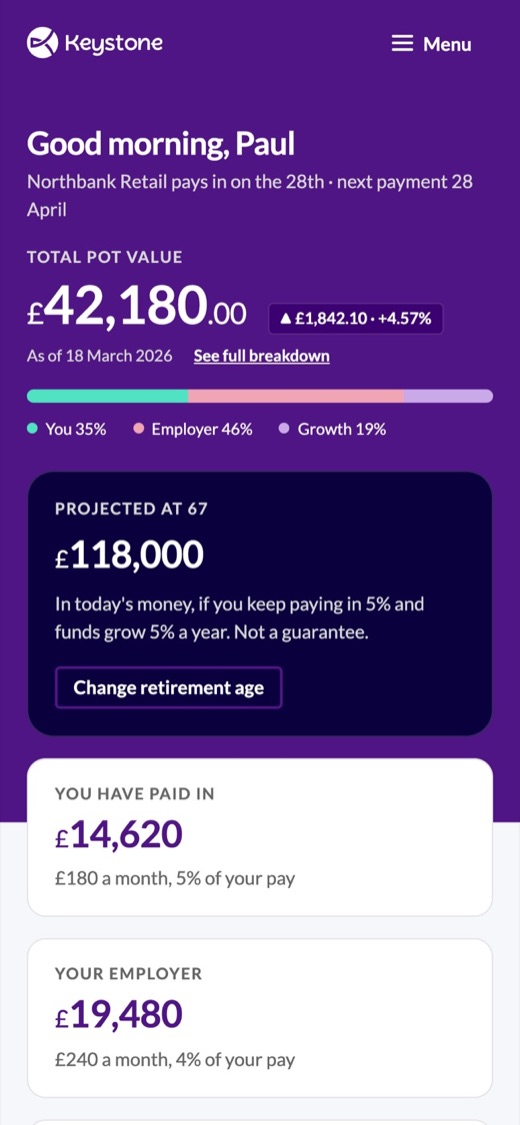The height and width of the screenshot is (1125, 520).
Task: Go to Keystone home via logo
Action: (95, 43)
